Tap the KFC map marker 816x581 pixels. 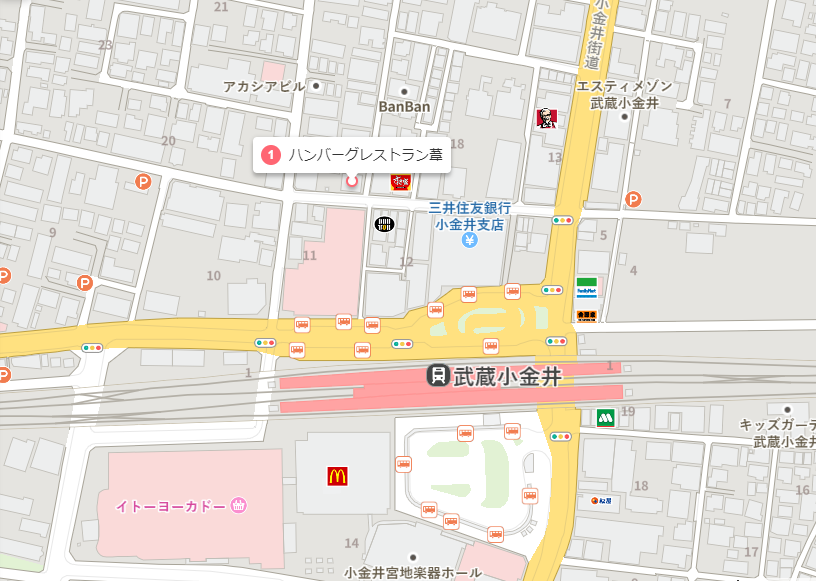click(x=546, y=119)
